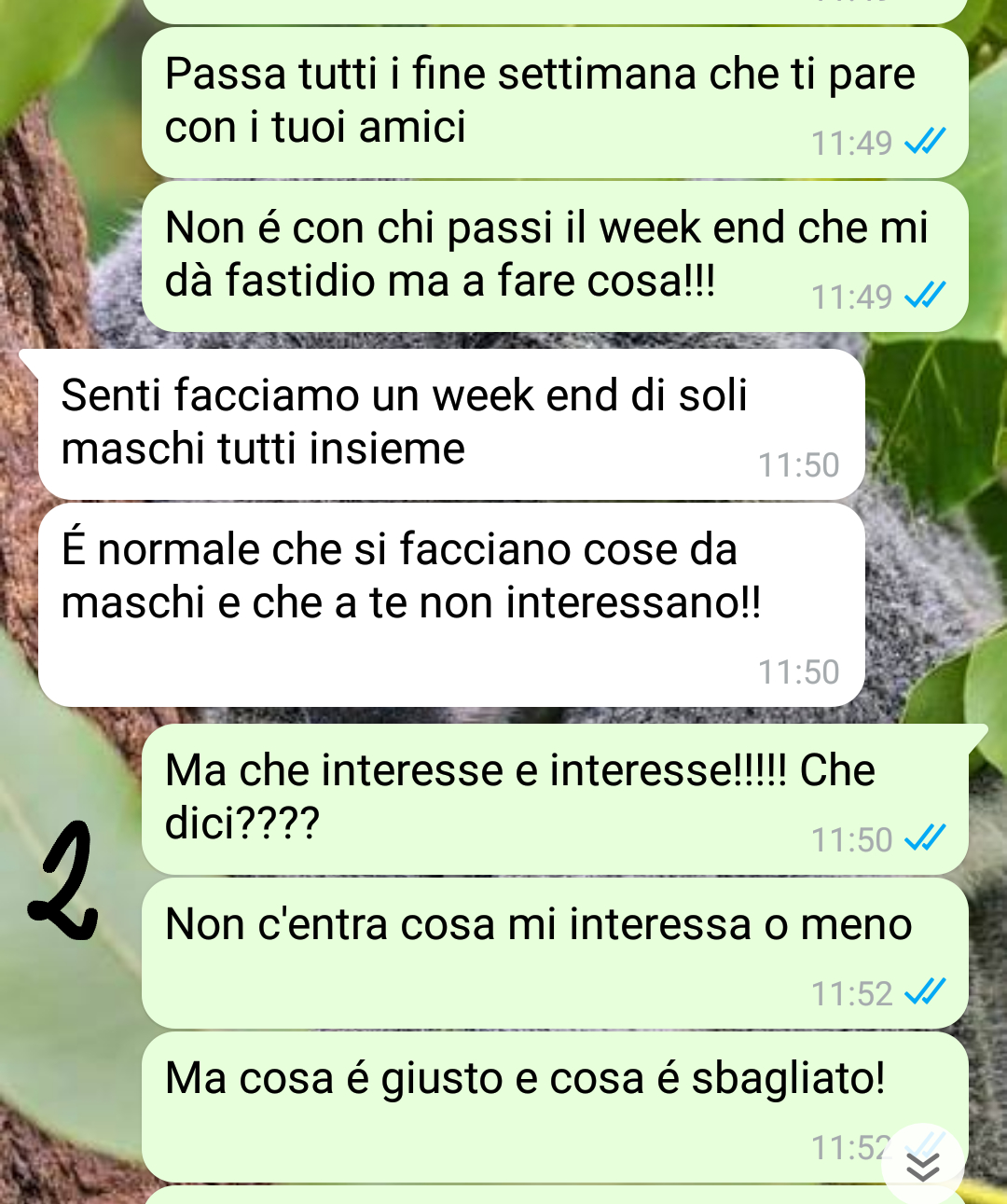Jump to the latest messages with the double-chevron button

coord(923,1166)
